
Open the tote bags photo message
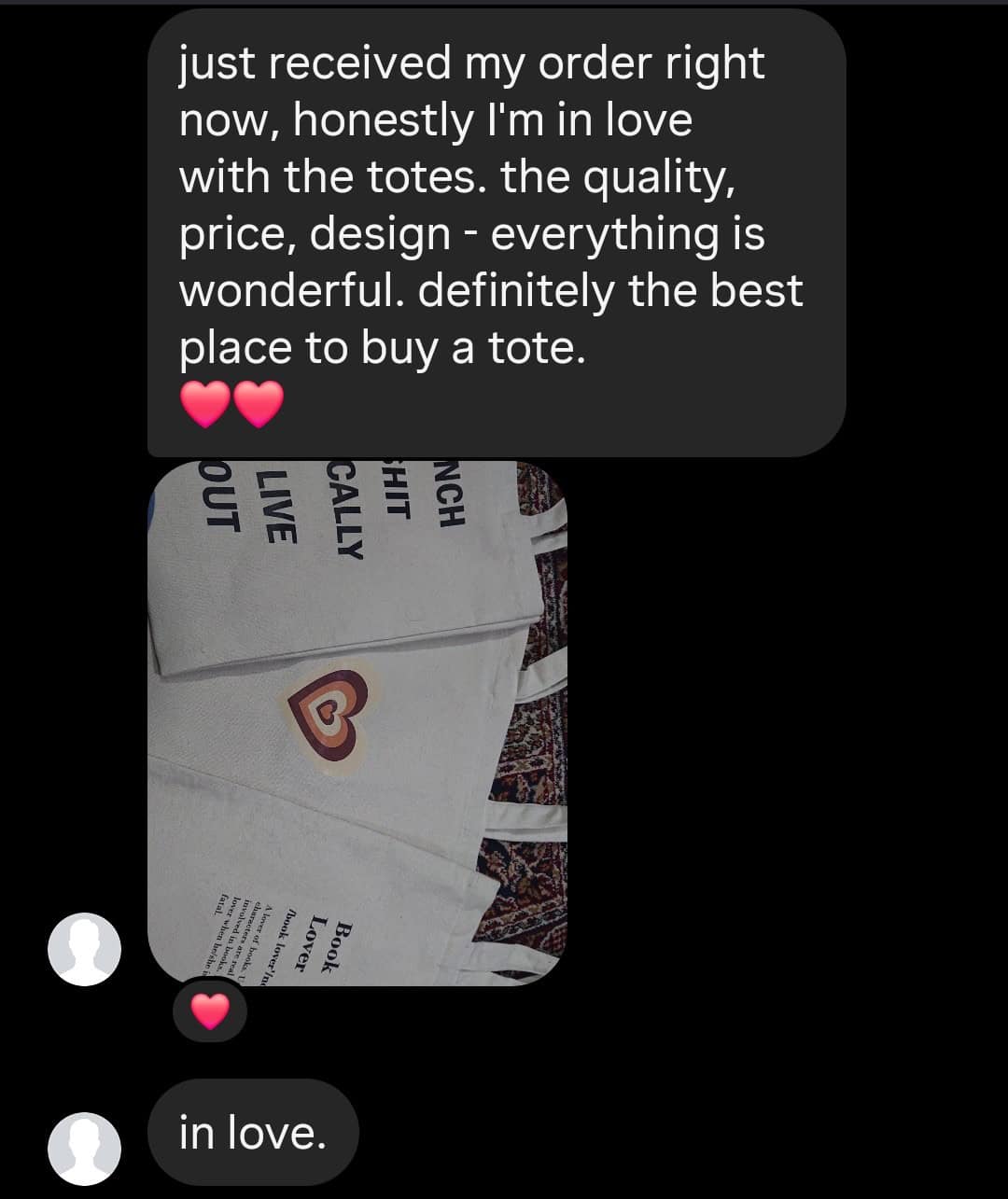click(357, 723)
